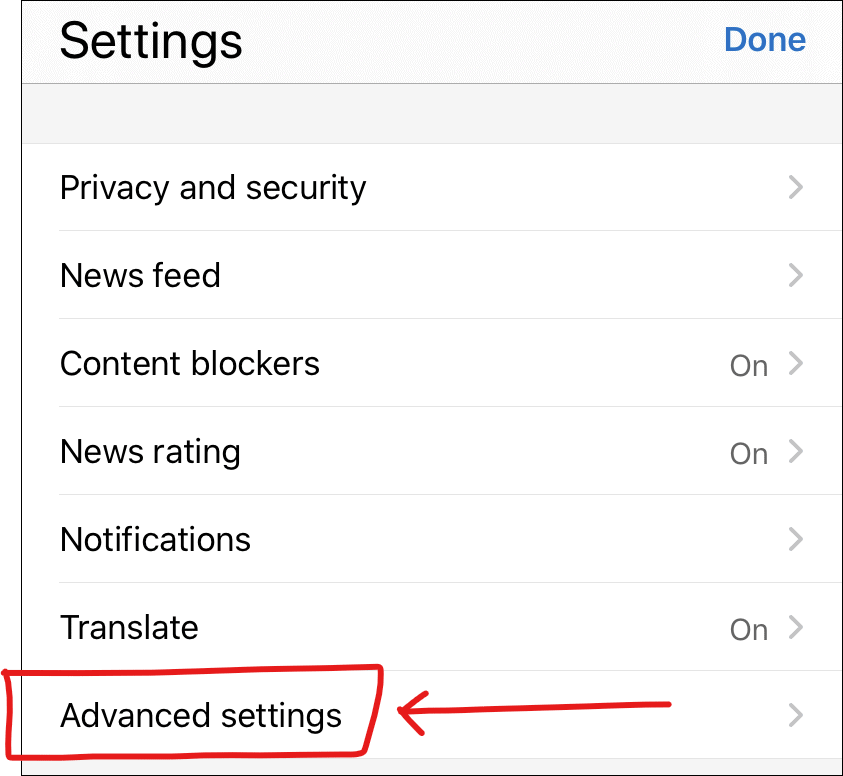This screenshot has width=843, height=776.
Task: Open the News feed settings
Action: (430, 276)
